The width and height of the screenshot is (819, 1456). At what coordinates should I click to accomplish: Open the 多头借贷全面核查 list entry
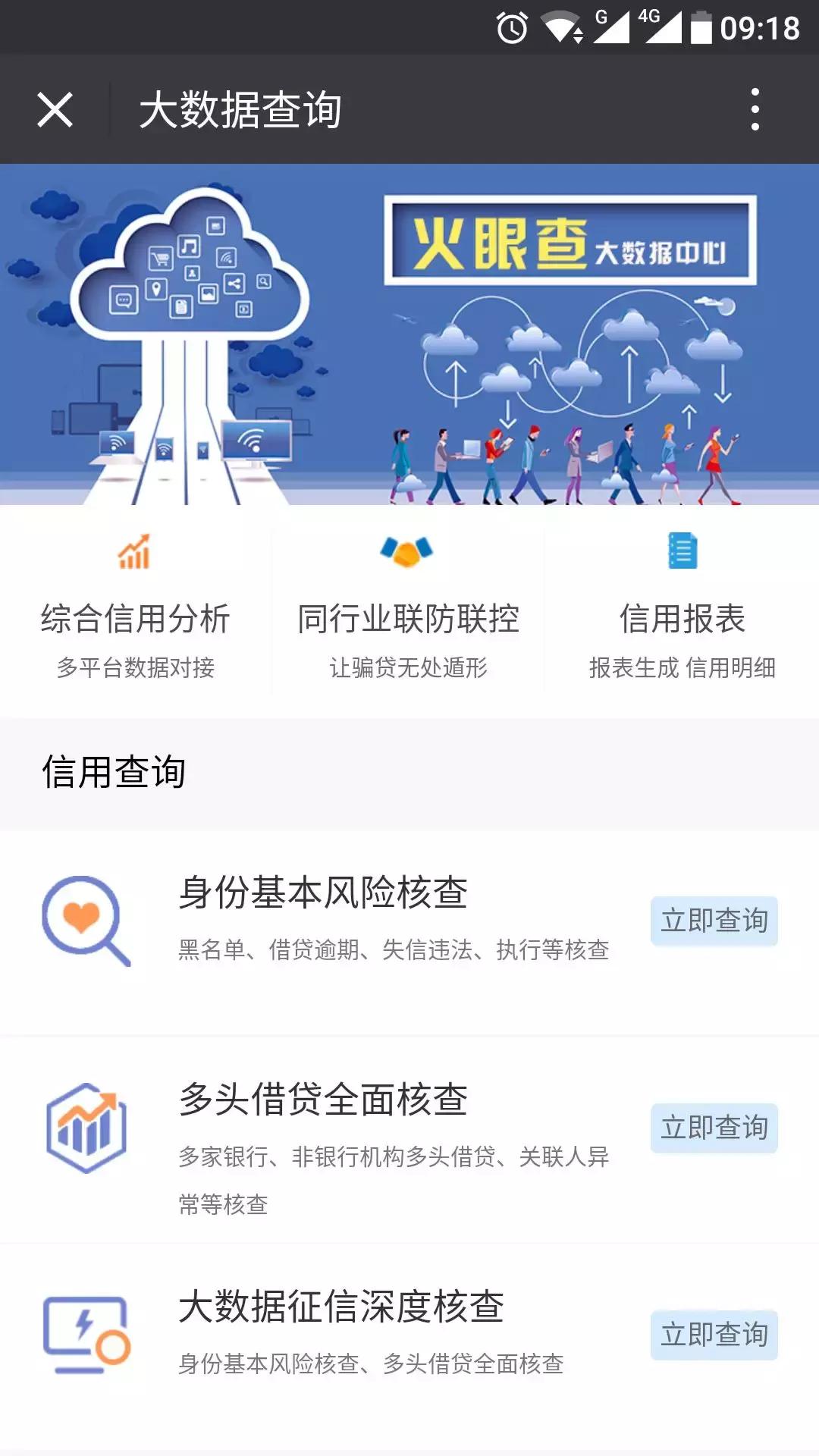[326, 1103]
